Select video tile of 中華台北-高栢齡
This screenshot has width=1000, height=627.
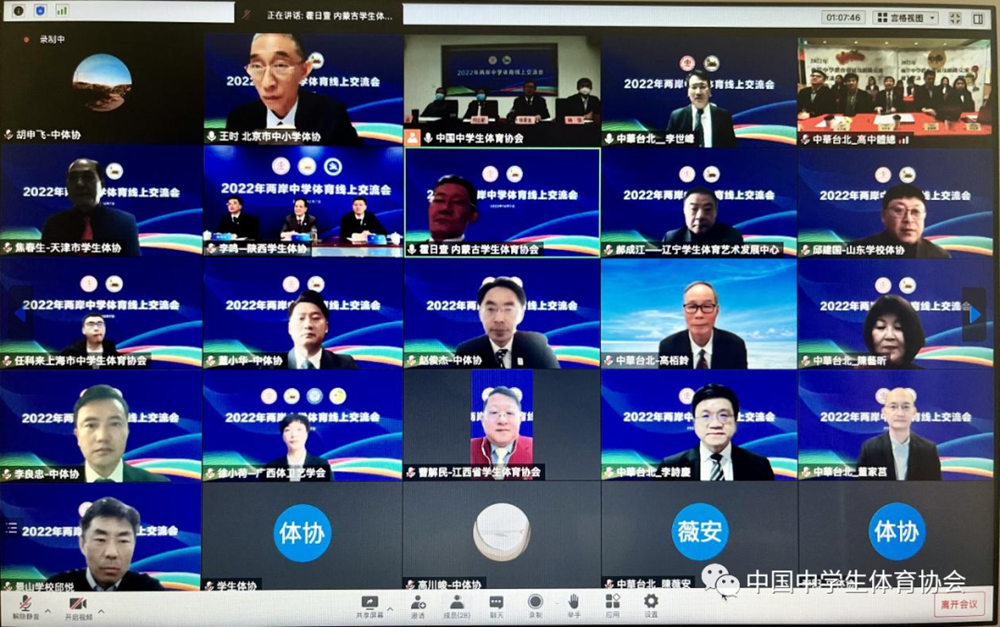pos(698,314)
